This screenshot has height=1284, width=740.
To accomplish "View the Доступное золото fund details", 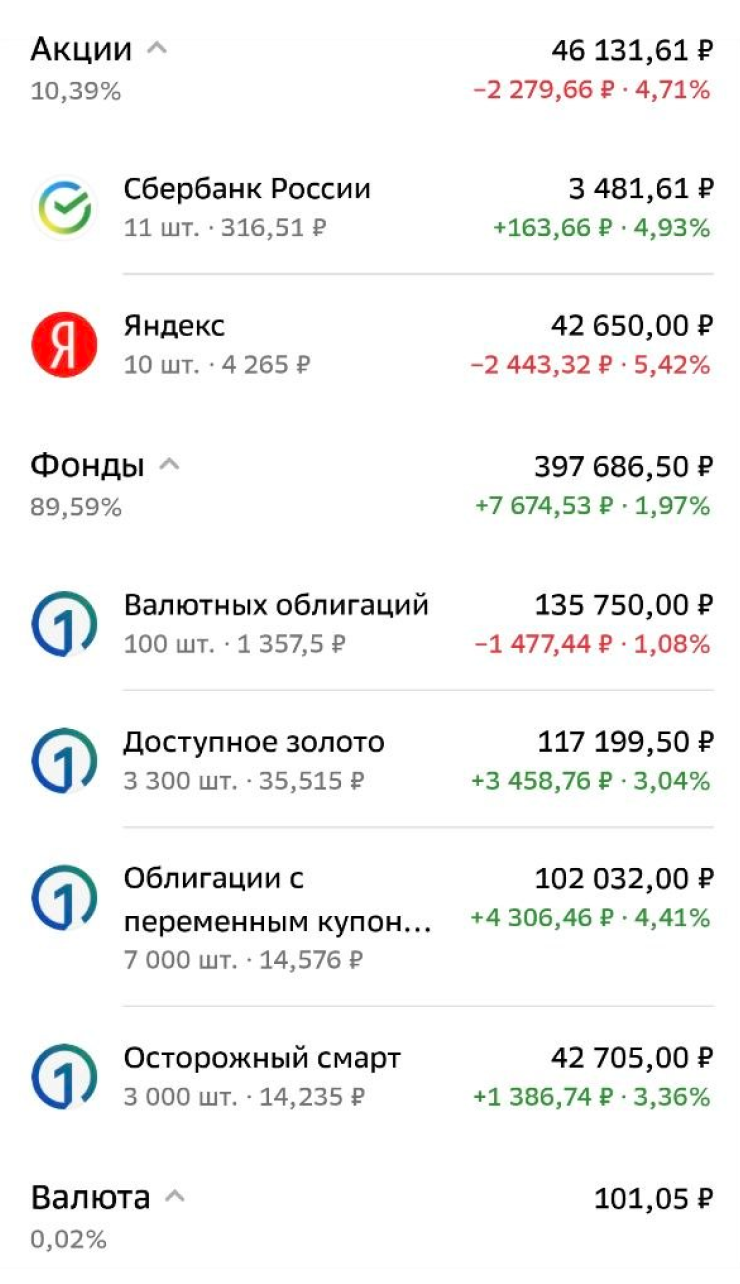I will tap(370, 759).
